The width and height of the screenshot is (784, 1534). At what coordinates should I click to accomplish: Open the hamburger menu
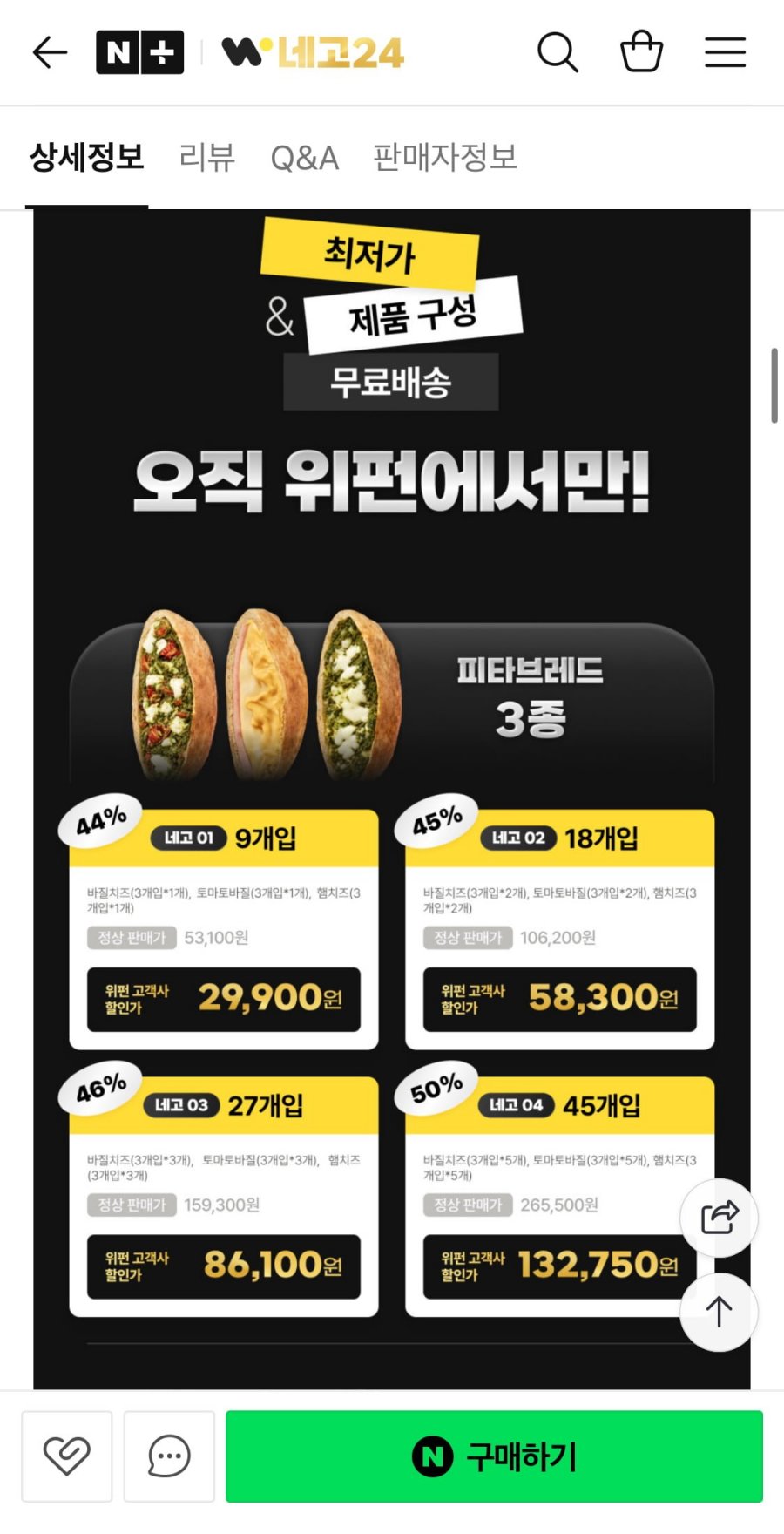coord(725,52)
